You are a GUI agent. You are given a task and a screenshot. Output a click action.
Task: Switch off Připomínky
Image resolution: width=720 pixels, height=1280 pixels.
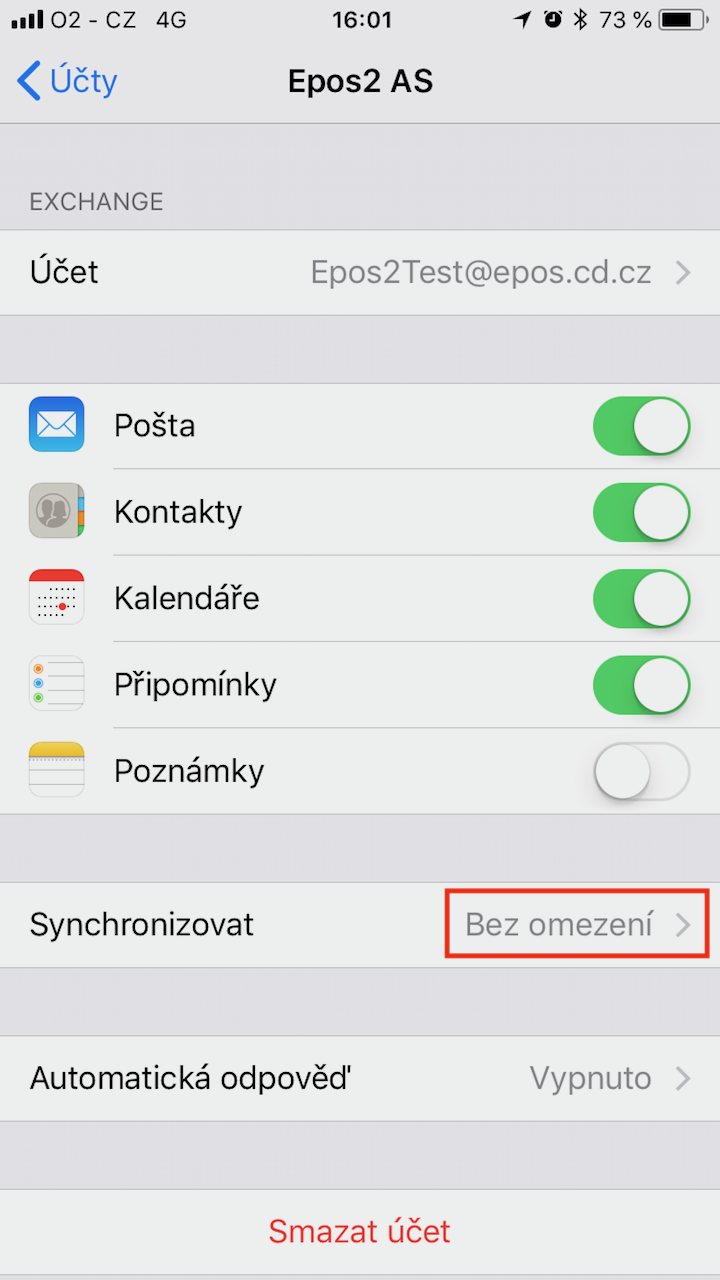(x=641, y=685)
